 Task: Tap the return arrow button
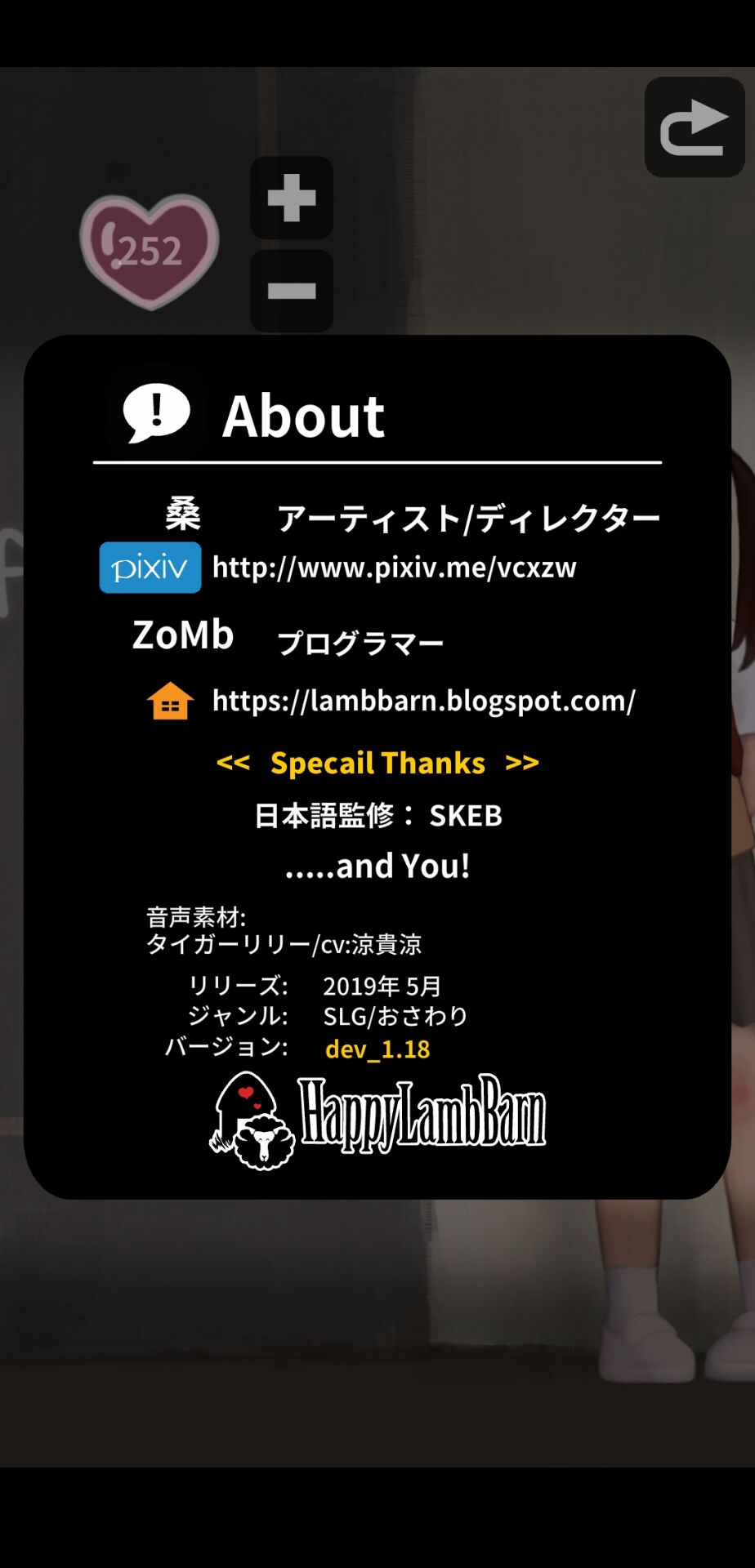(694, 127)
